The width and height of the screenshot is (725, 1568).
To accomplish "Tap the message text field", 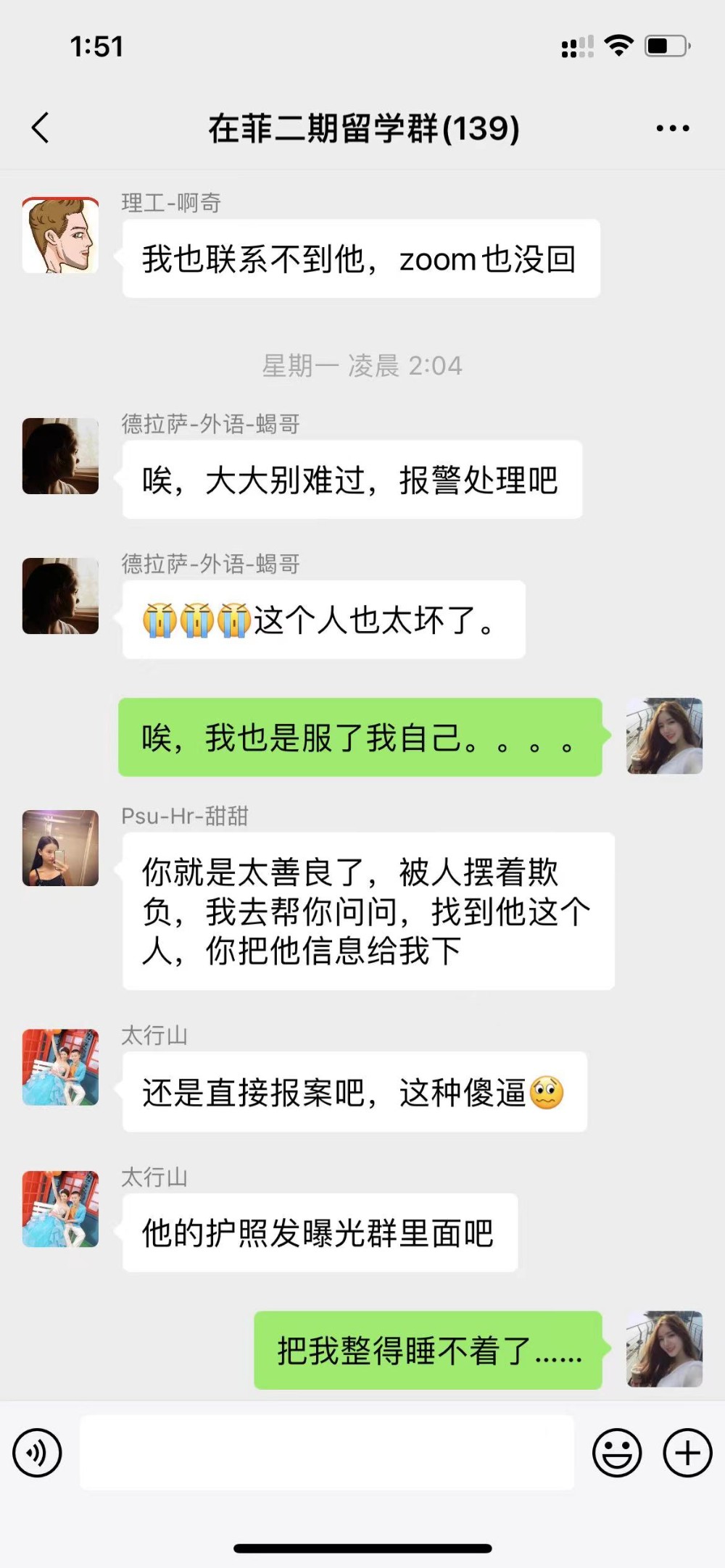I will pyautogui.click(x=326, y=1453).
